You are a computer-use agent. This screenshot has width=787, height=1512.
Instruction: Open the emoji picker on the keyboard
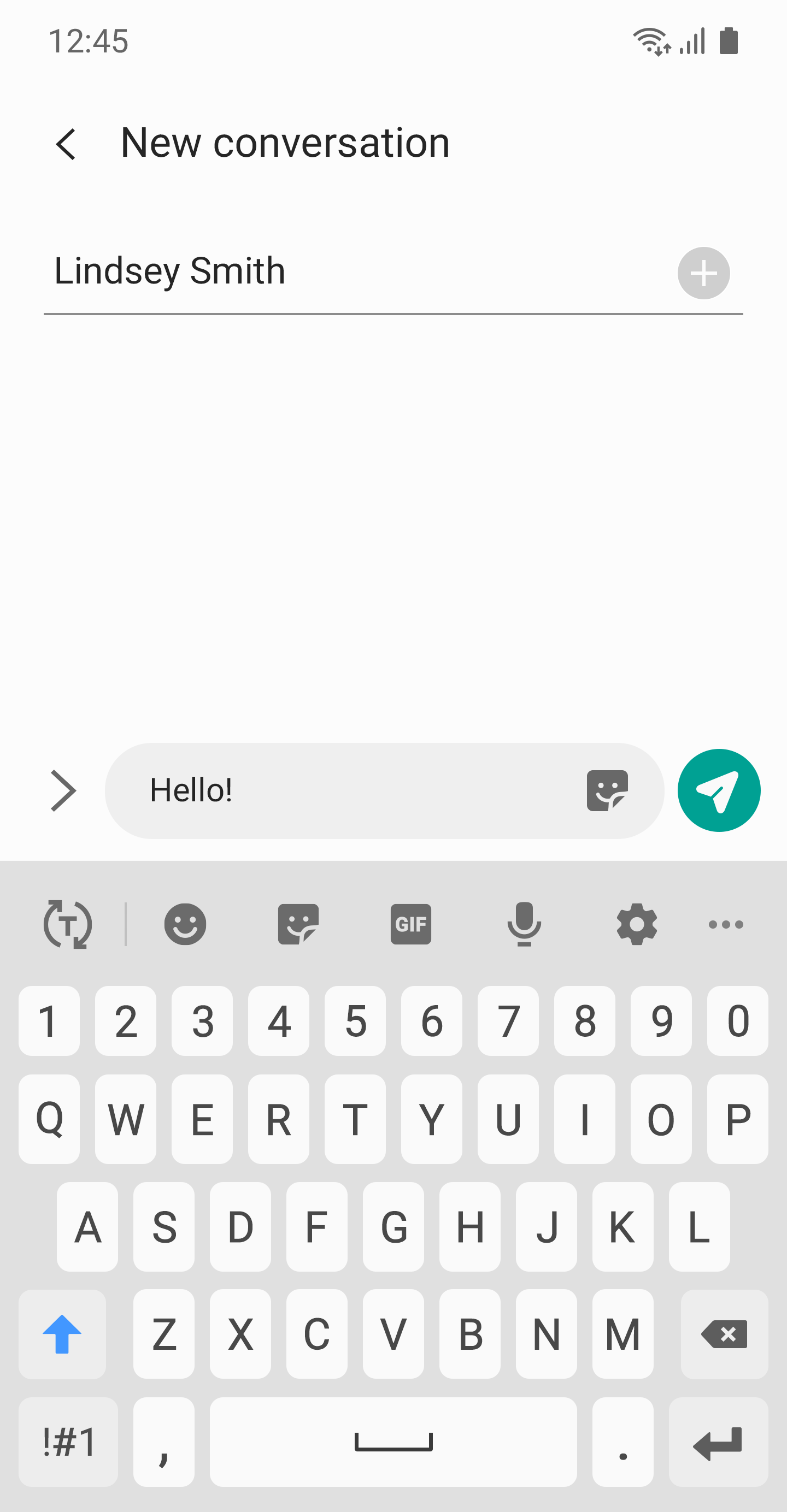point(185,924)
